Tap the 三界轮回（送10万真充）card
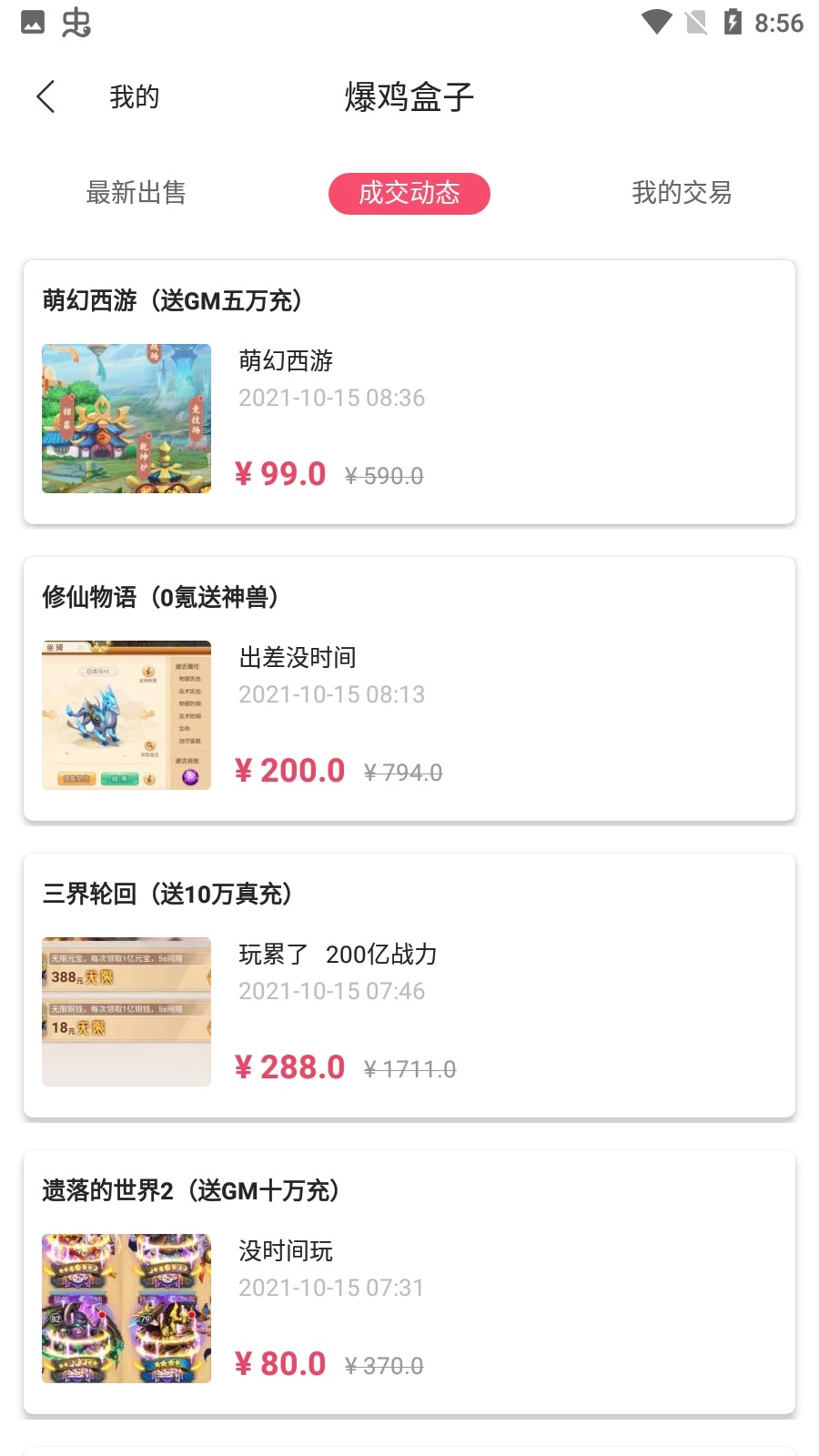Screen dimensions: 819x1456 (409, 986)
